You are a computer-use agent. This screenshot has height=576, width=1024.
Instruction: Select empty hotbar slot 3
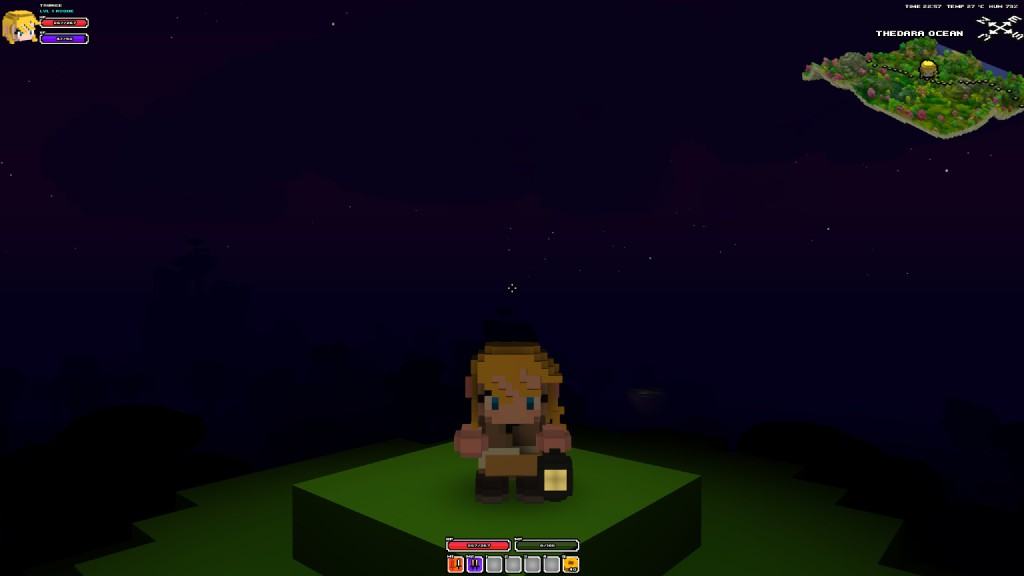[532, 565]
